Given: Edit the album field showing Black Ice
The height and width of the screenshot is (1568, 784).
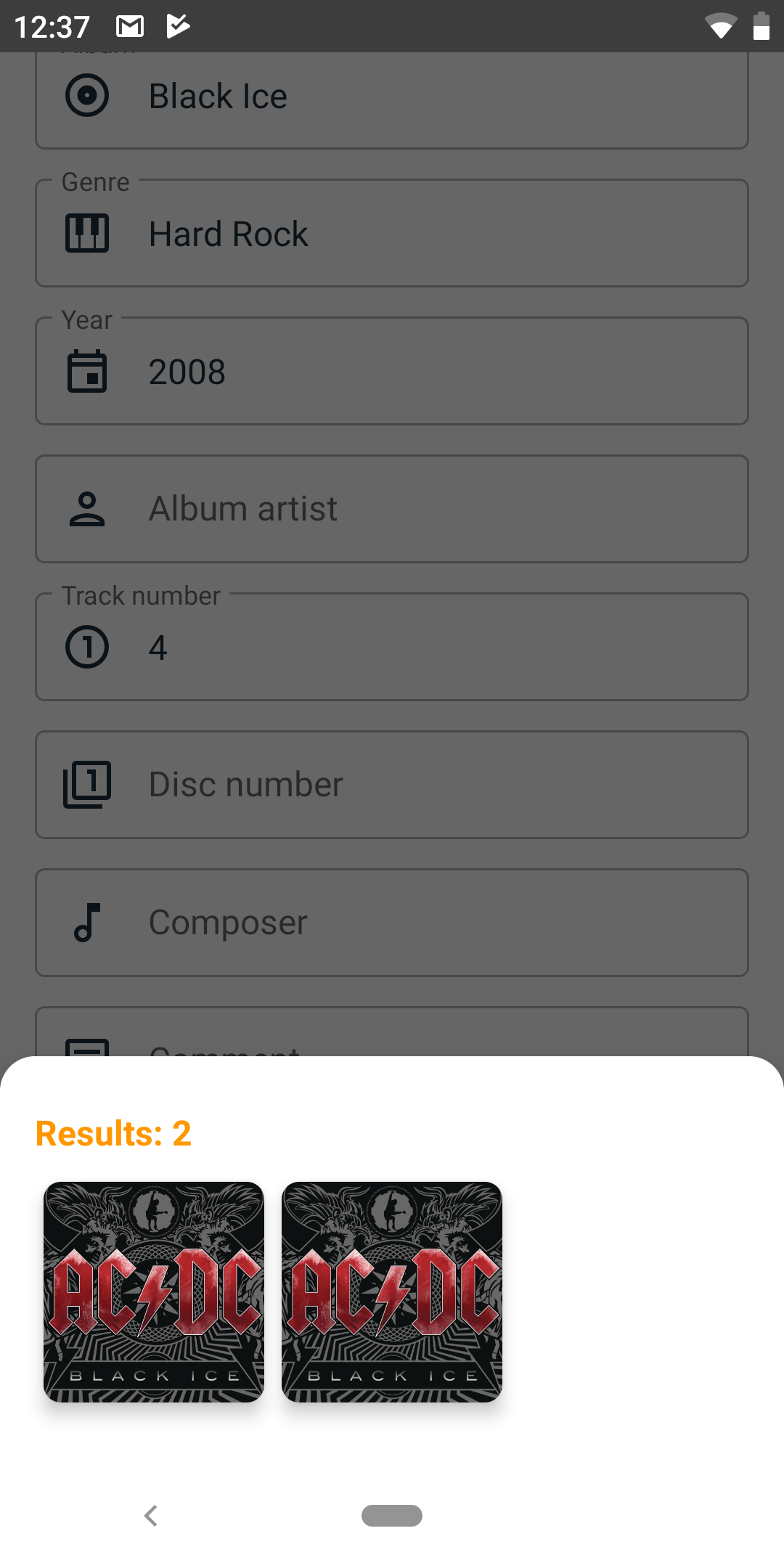Looking at the screenshot, I should tap(392, 100).
